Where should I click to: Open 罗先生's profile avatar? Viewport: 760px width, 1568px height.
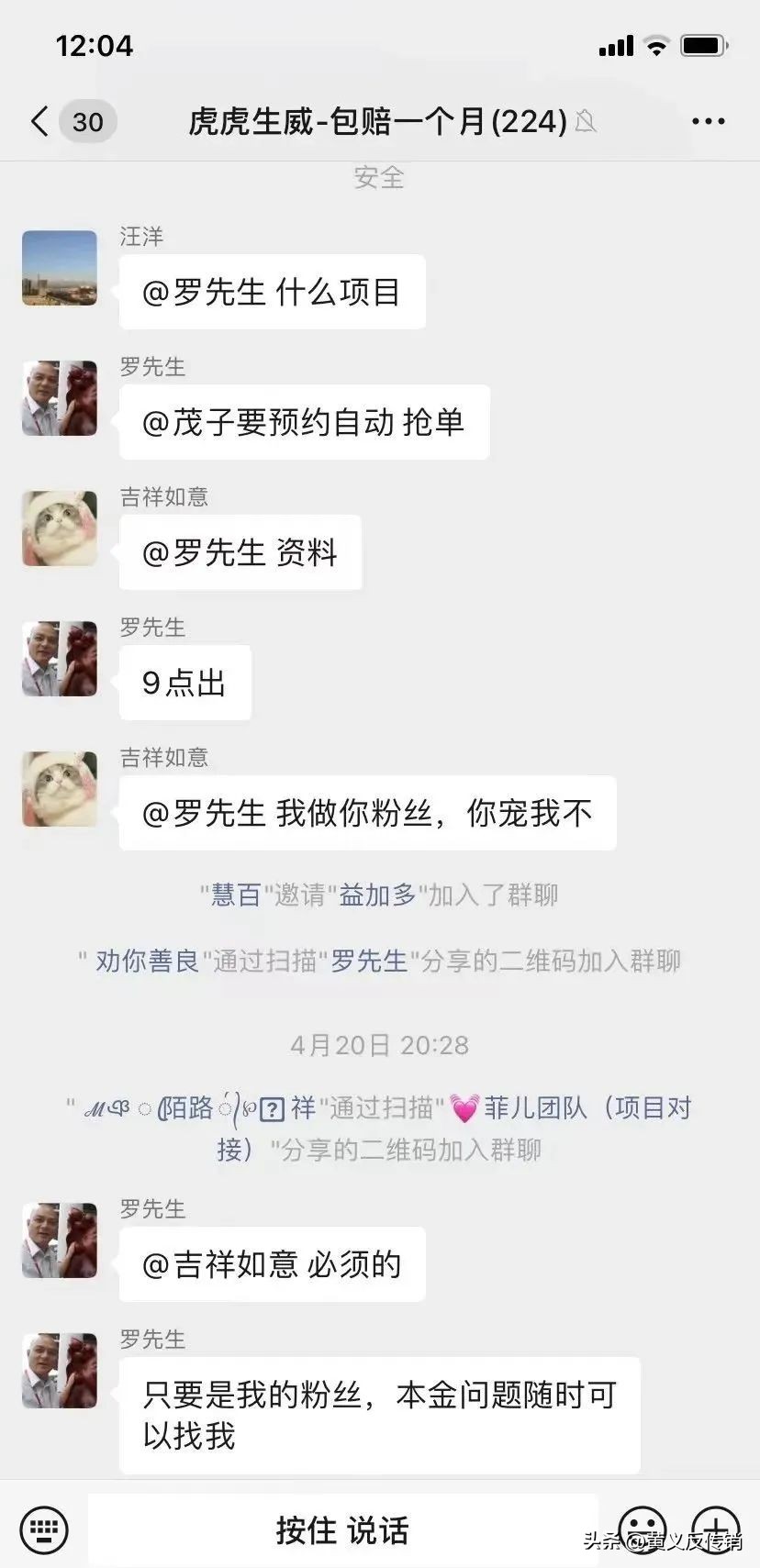(x=59, y=398)
